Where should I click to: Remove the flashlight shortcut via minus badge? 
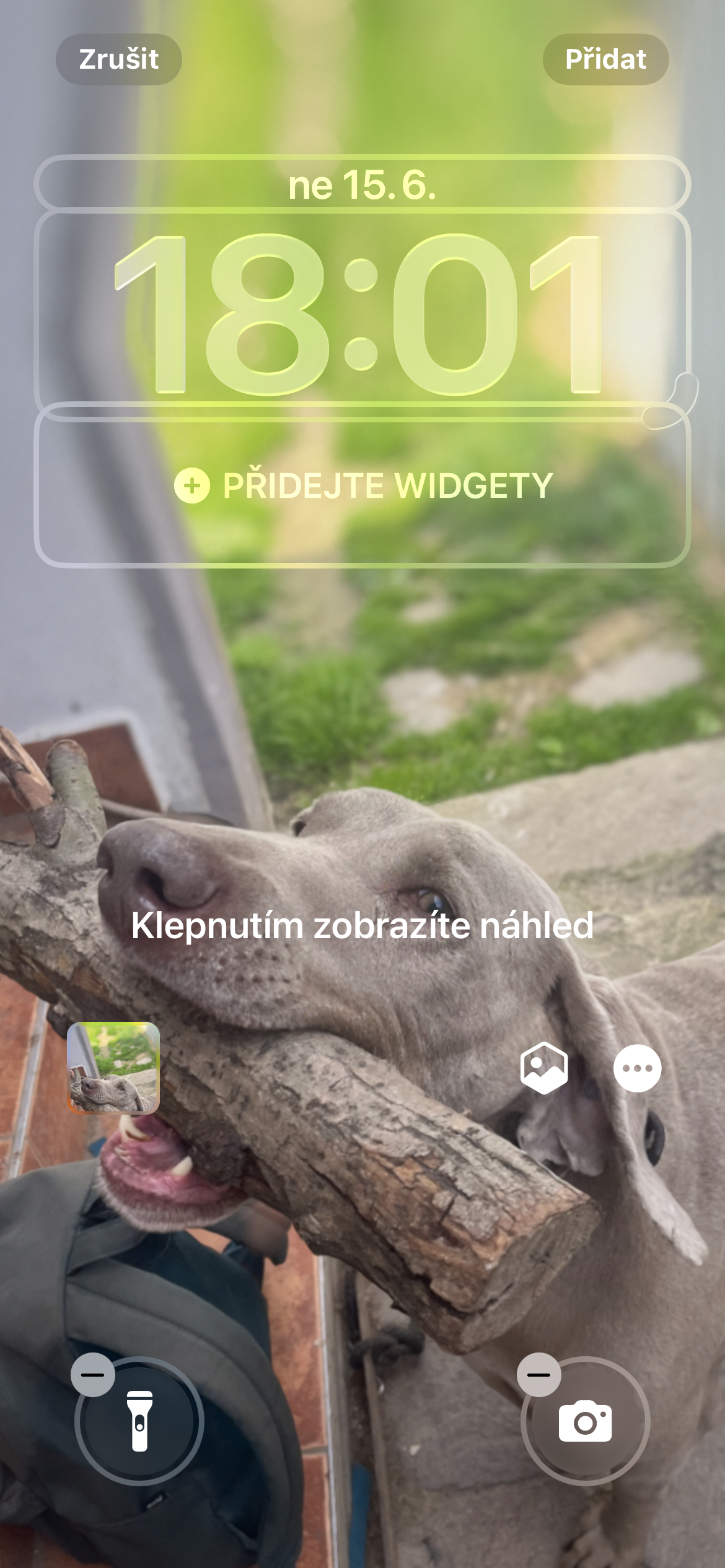93,1375
